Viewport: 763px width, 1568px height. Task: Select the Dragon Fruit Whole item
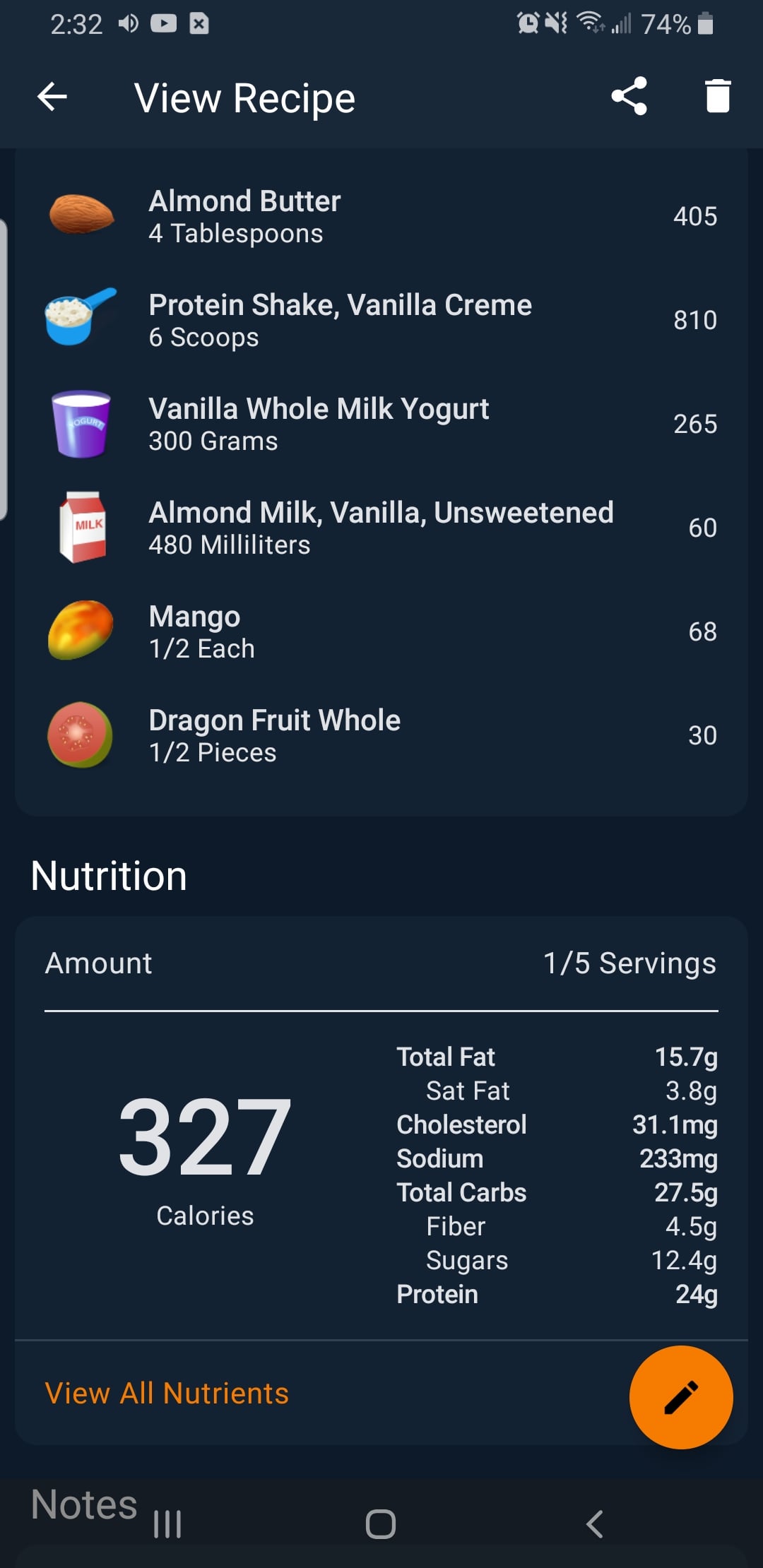tap(381, 735)
